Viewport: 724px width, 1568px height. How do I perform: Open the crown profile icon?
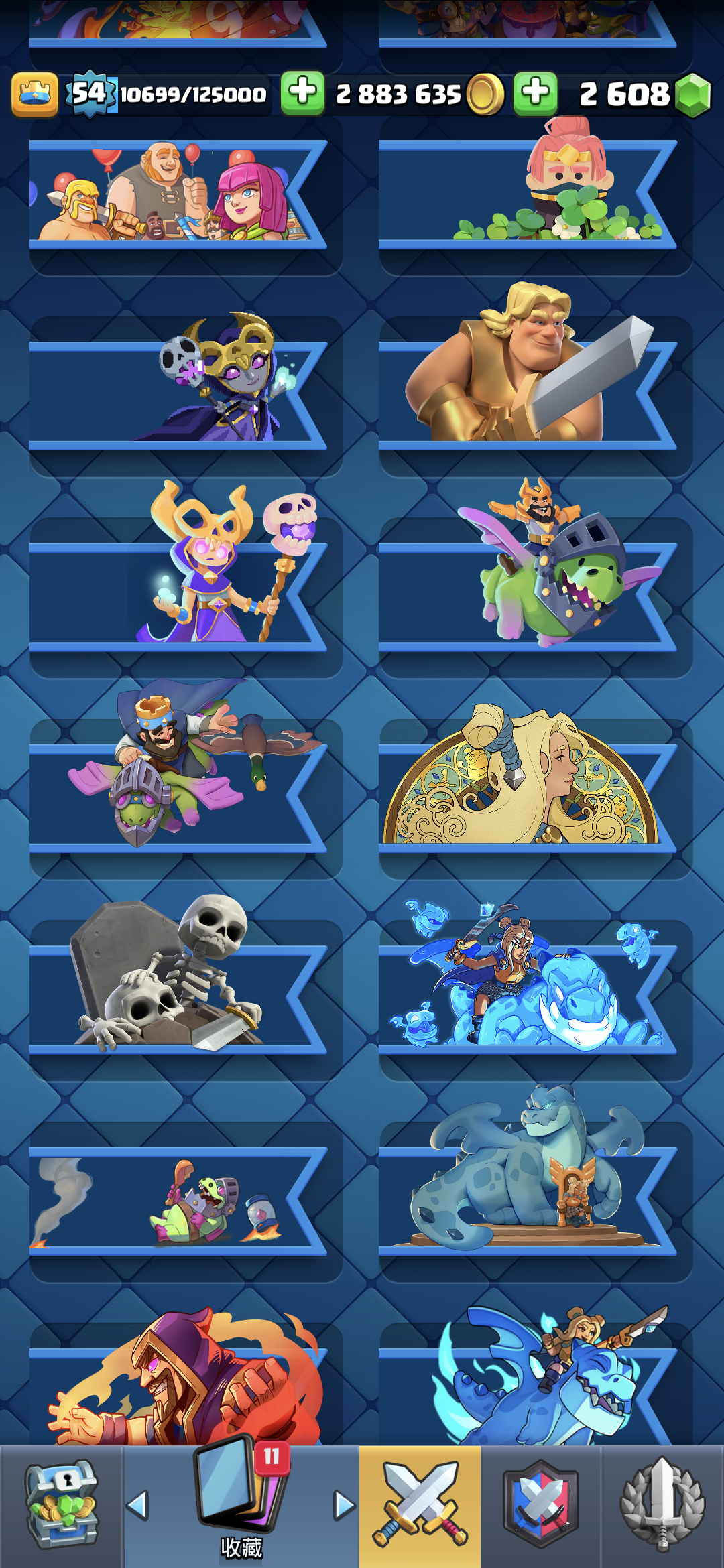35,94
